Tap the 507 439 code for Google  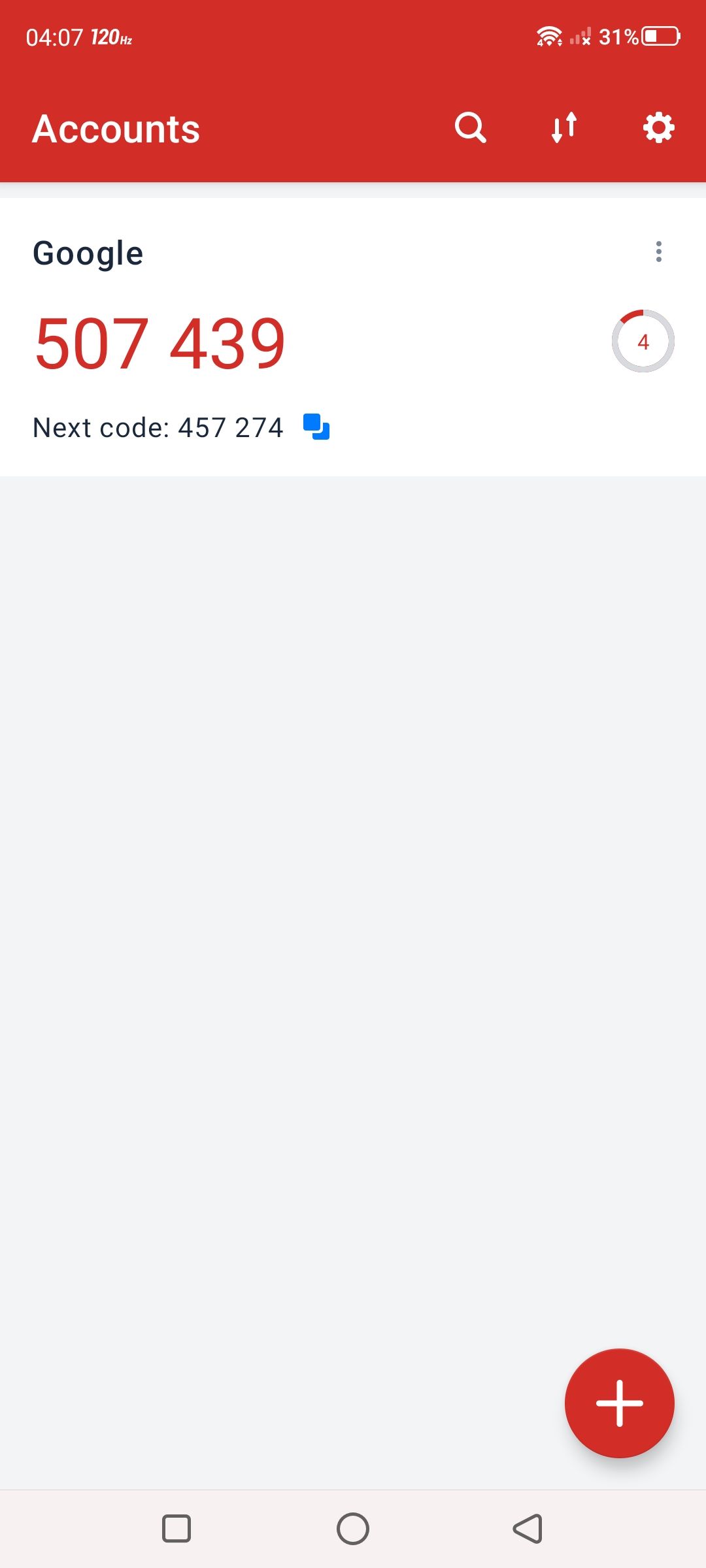(160, 343)
